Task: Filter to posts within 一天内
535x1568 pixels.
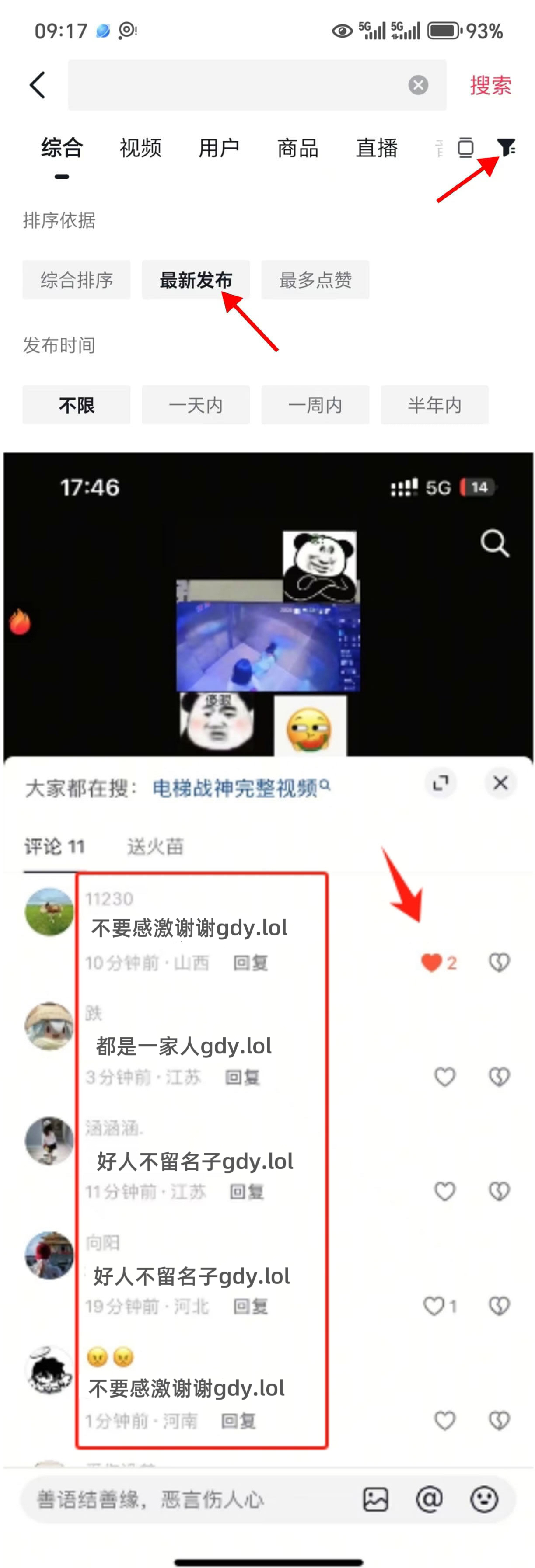Action: (196, 404)
